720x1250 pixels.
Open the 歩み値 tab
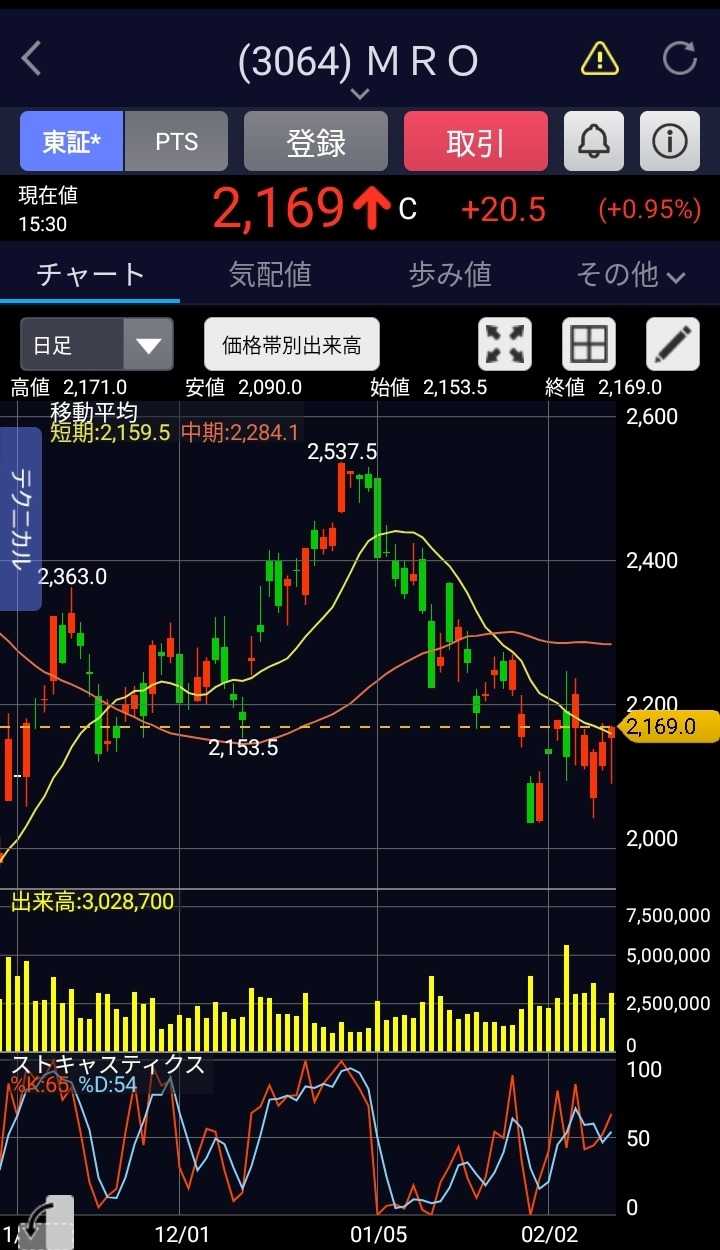click(x=450, y=274)
